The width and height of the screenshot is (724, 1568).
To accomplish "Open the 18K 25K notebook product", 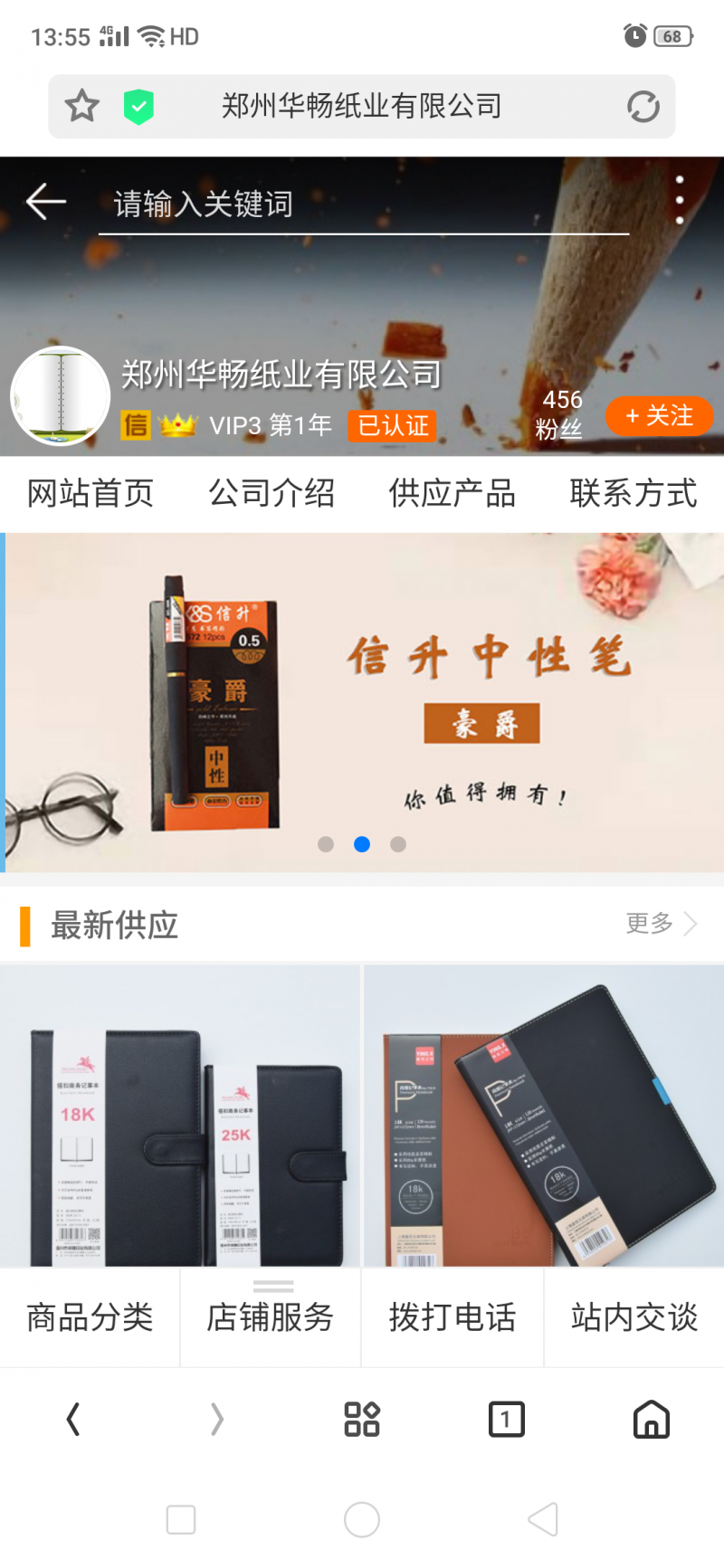I will coord(180,1115).
